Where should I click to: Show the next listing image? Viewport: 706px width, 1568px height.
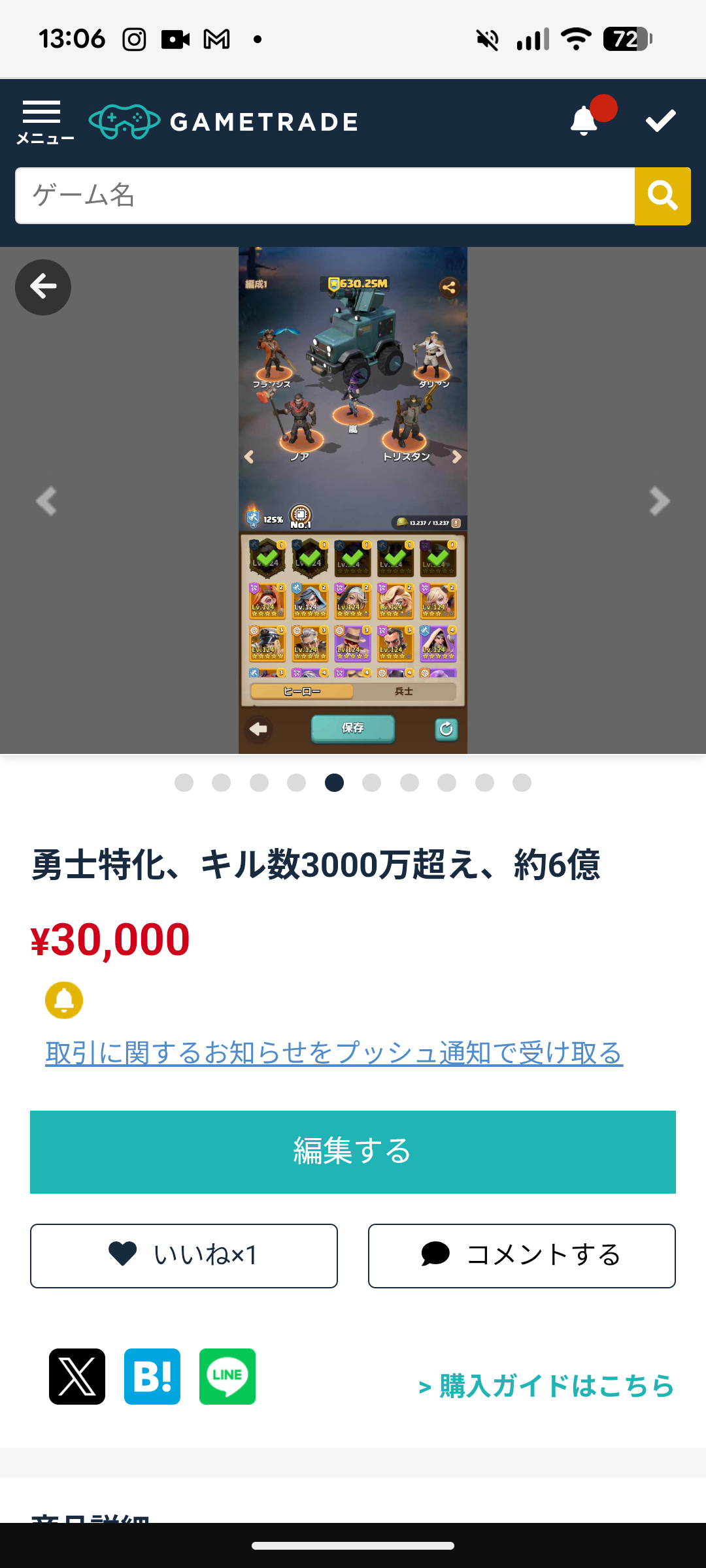click(x=659, y=501)
